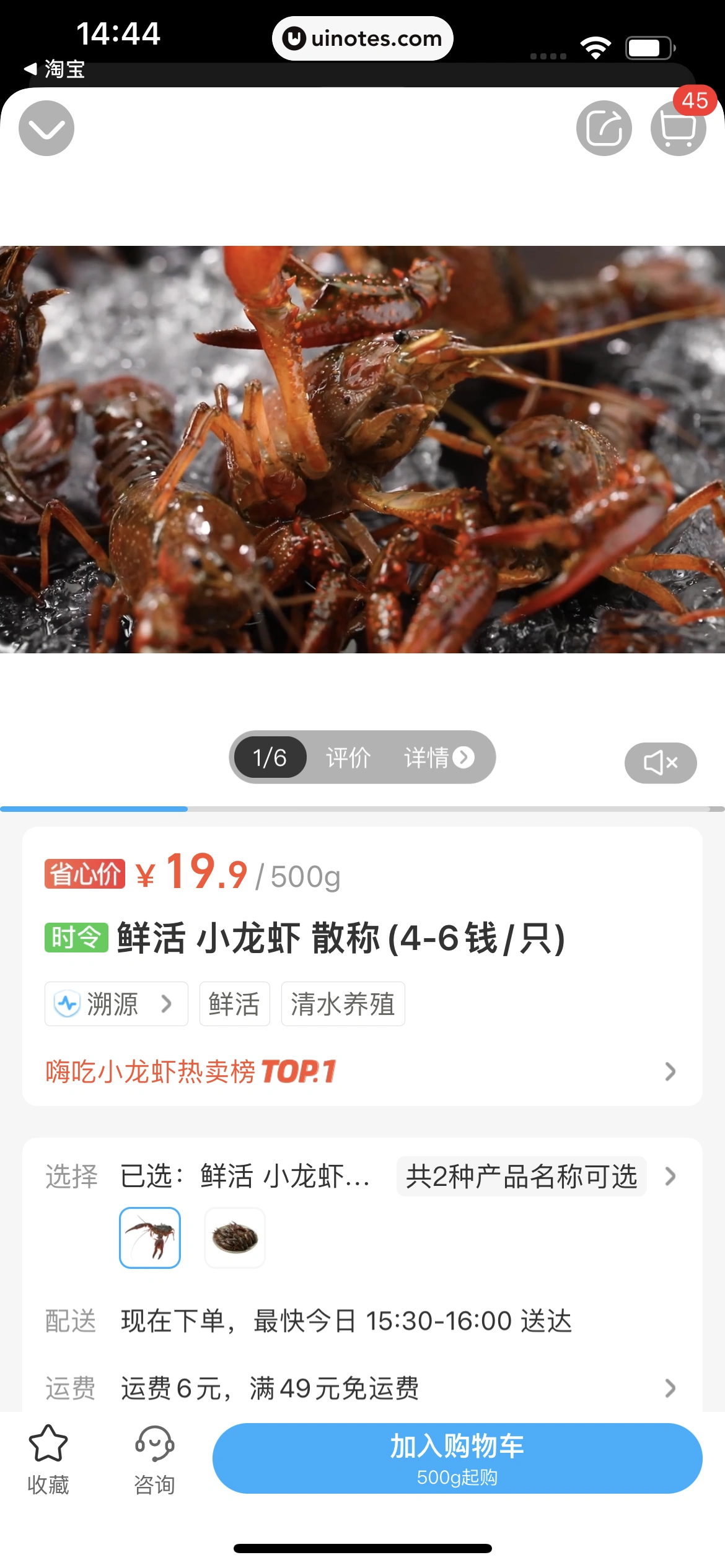Screen dimensions: 725x1568
Task: Collapse the product page with top-left arrow
Action: [46, 128]
